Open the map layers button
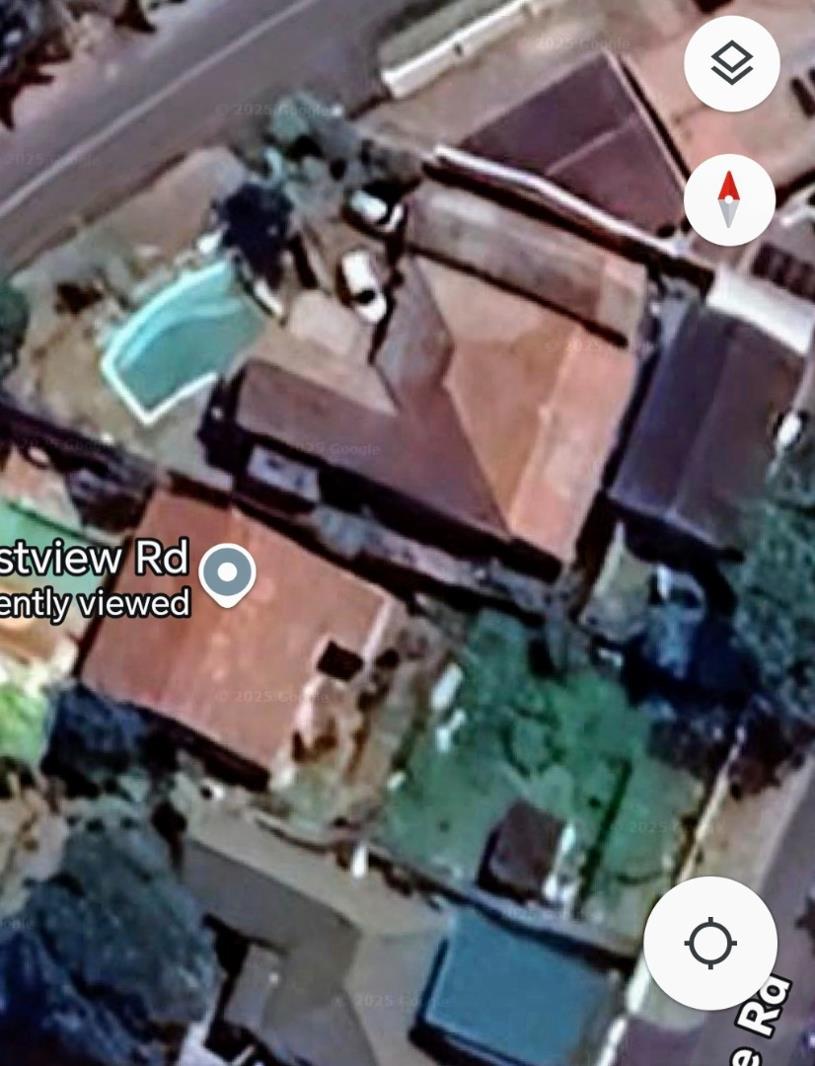 [731, 64]
